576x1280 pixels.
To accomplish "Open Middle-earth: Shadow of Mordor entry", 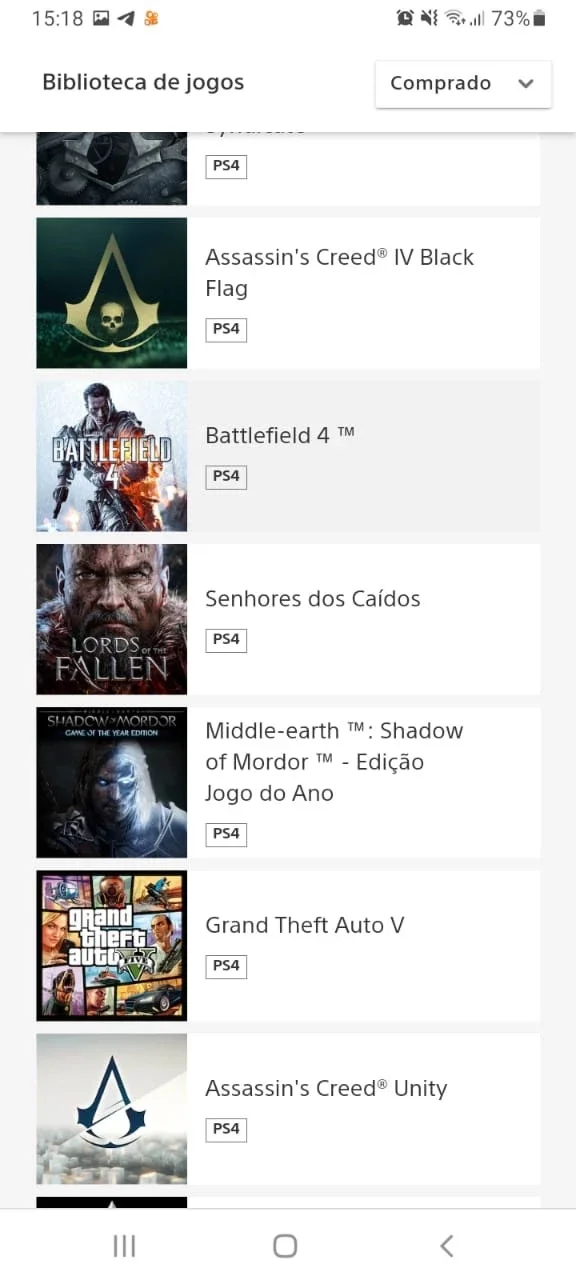I will tap(288, 782).
